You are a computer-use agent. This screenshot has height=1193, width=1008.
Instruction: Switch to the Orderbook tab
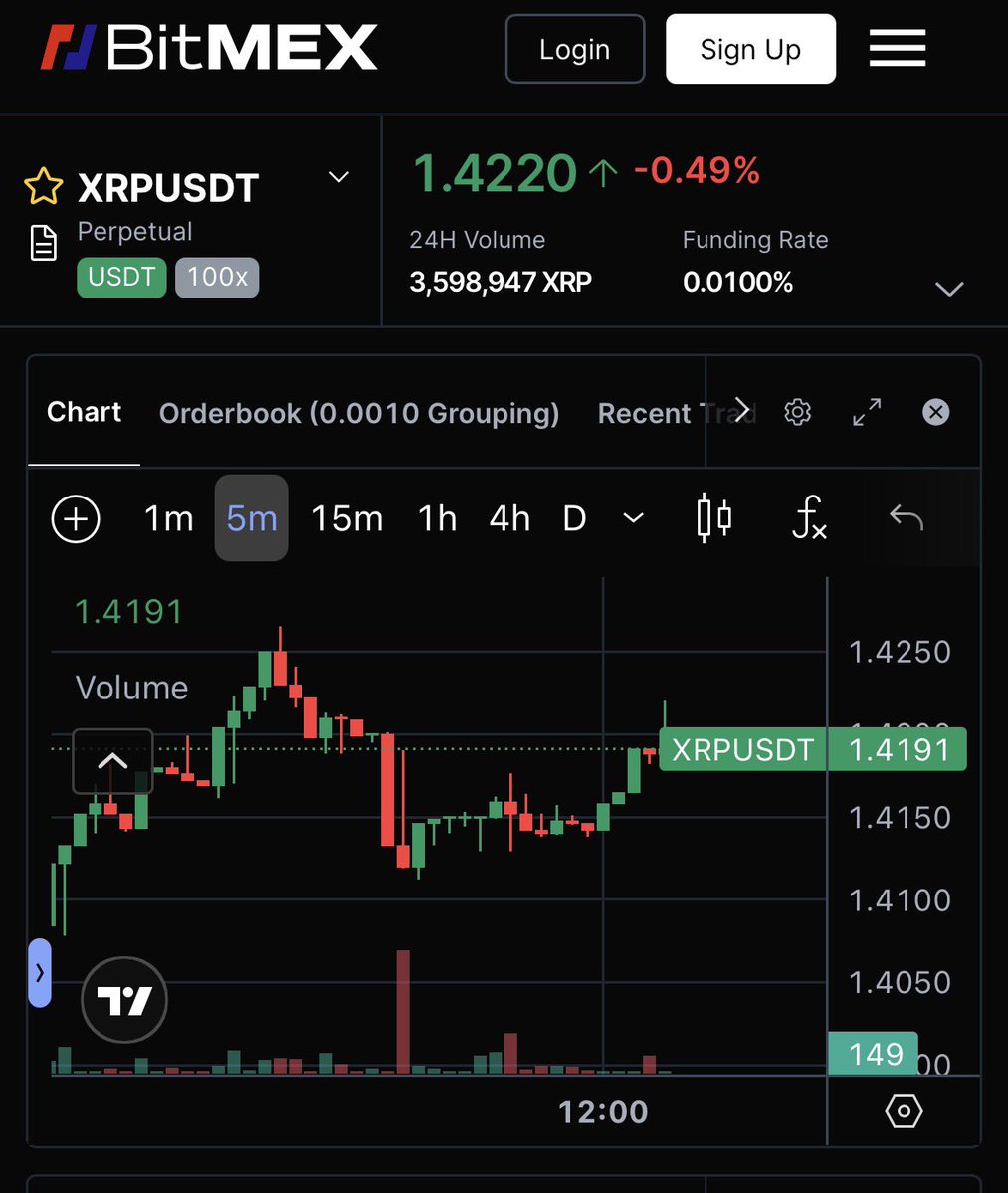click(x=359, y=413)
